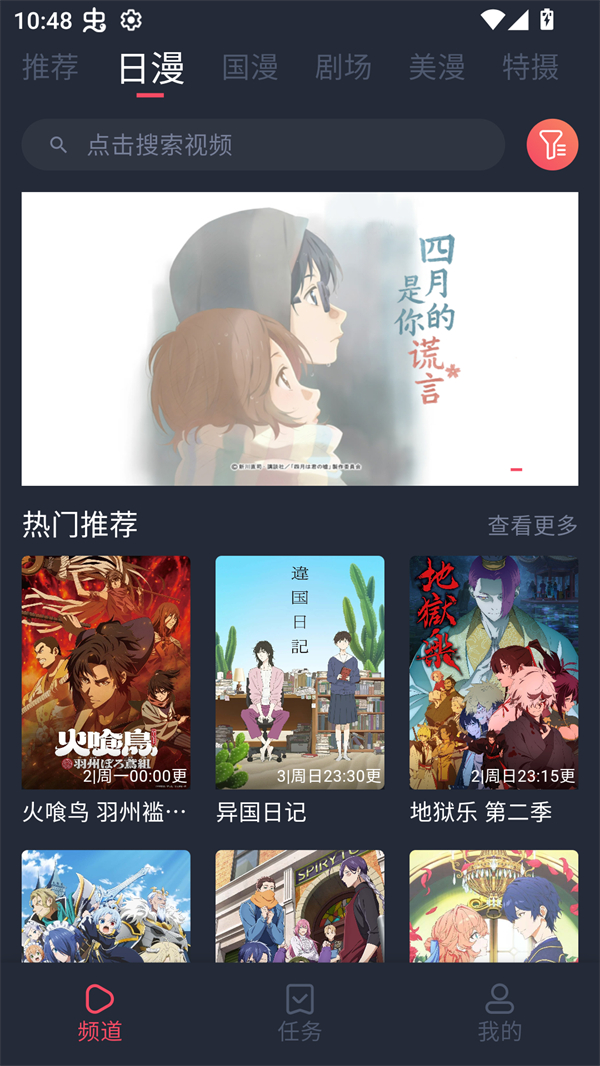600x1066 pixels.
Task: Open the 四月是你的谎言 banner
Action: coord(300,338)
